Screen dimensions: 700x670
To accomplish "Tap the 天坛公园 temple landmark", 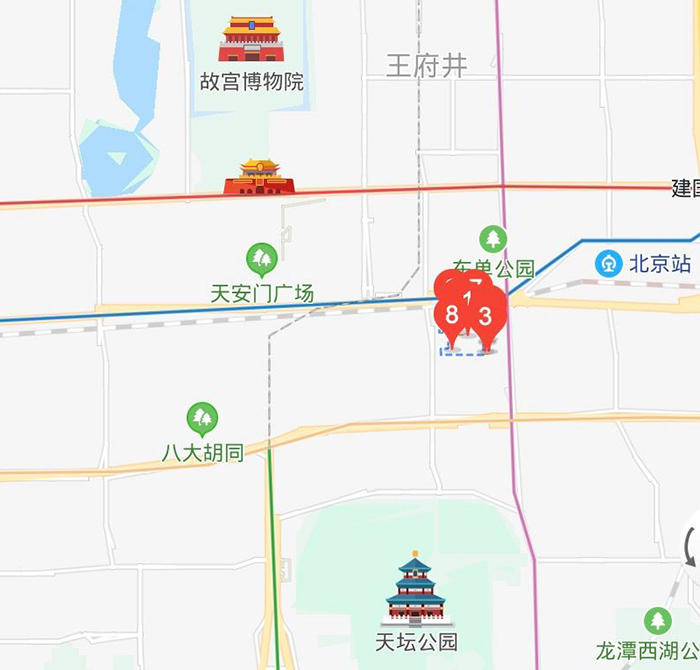I will tap(415, 590).
